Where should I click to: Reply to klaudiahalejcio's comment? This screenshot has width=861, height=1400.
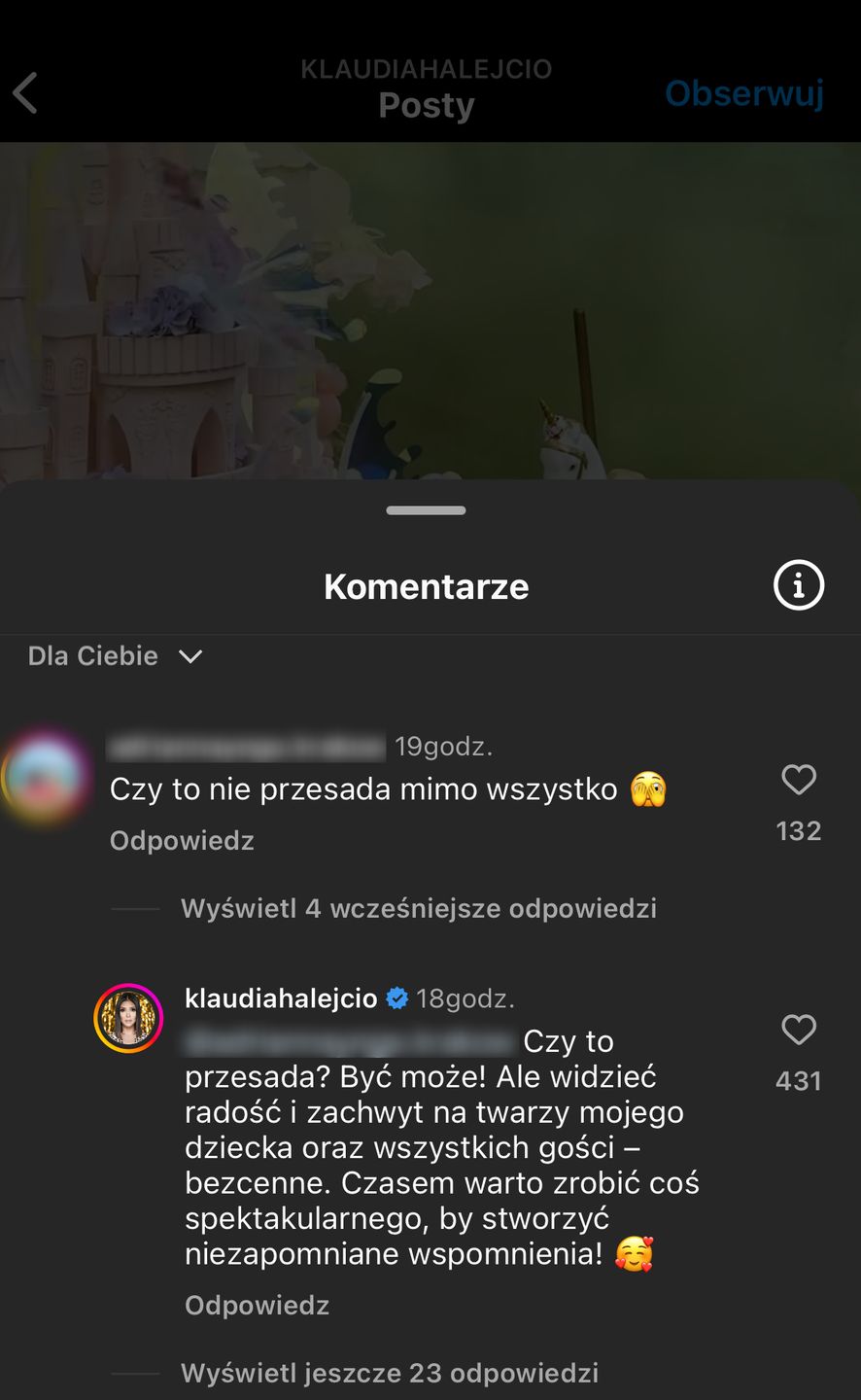(257, 1305)
